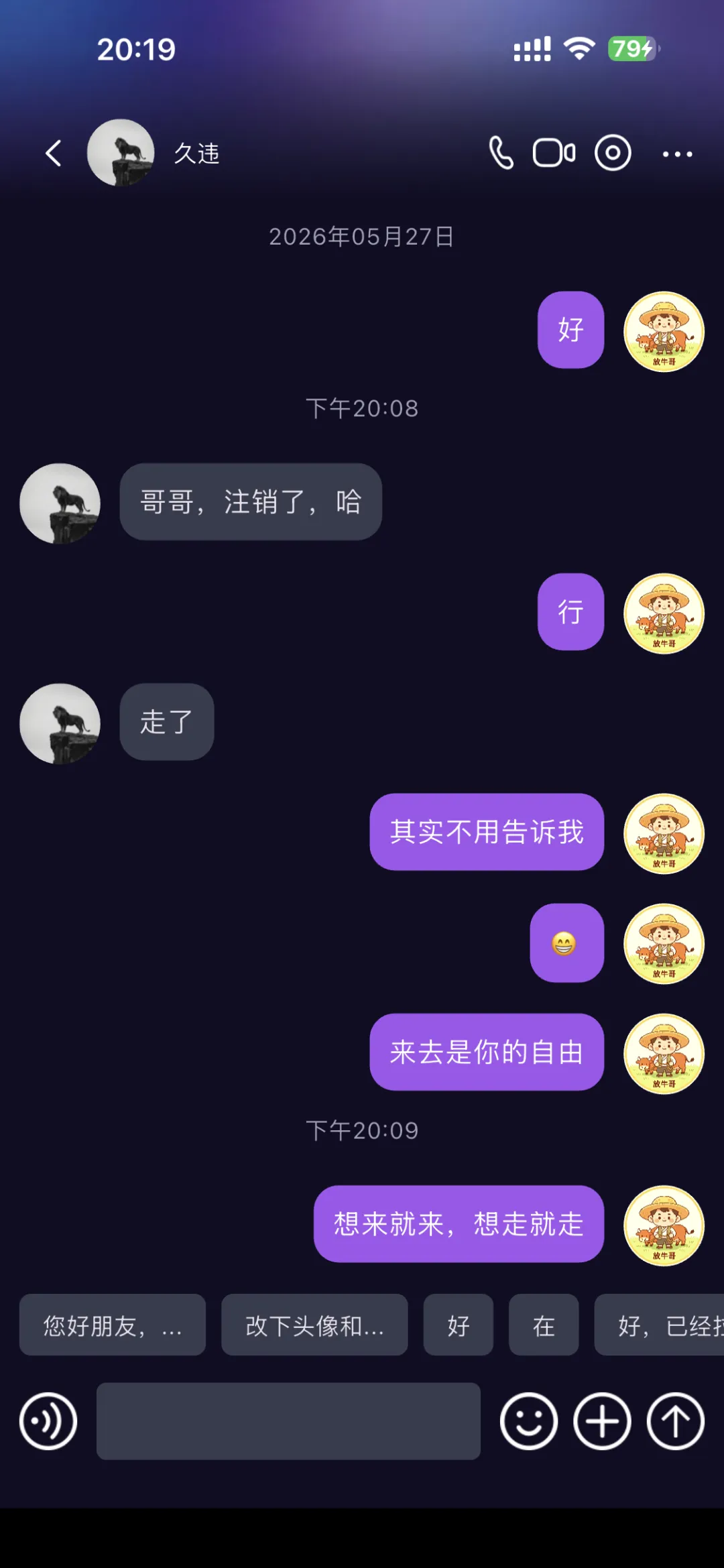Open the three-dot more options menu

677,154
